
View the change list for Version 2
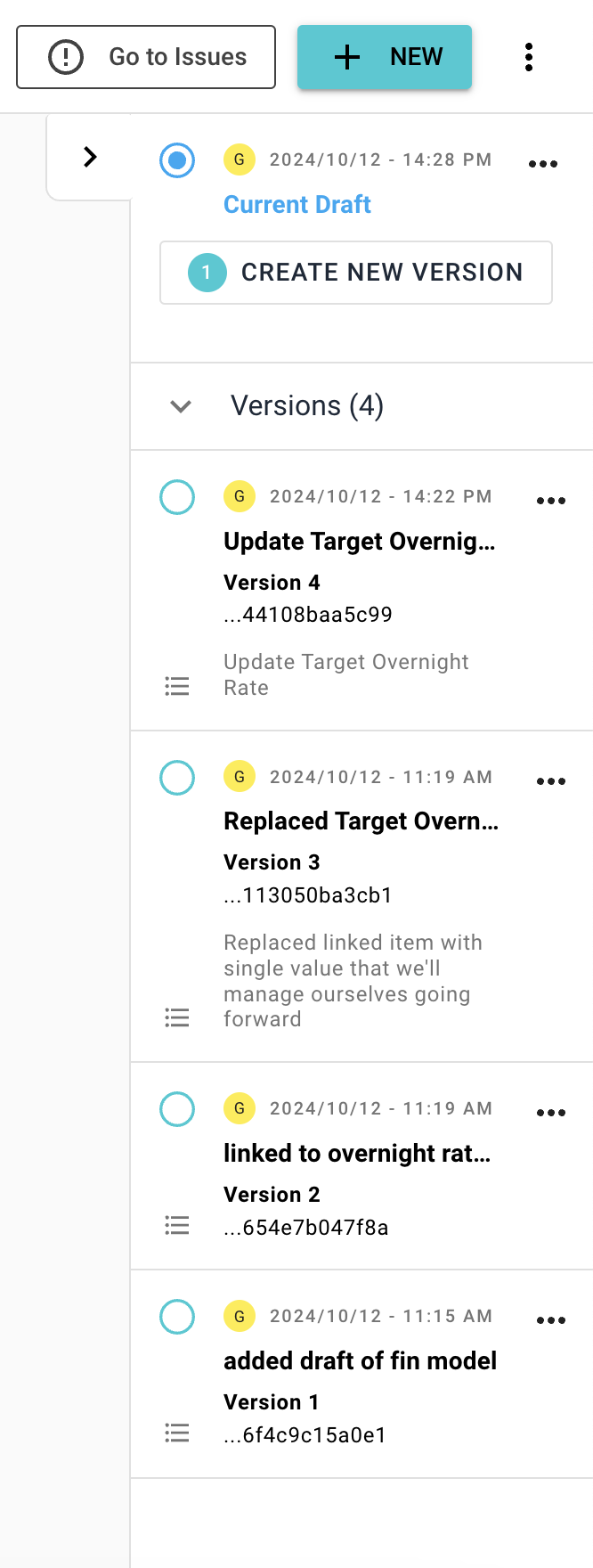177,1226
